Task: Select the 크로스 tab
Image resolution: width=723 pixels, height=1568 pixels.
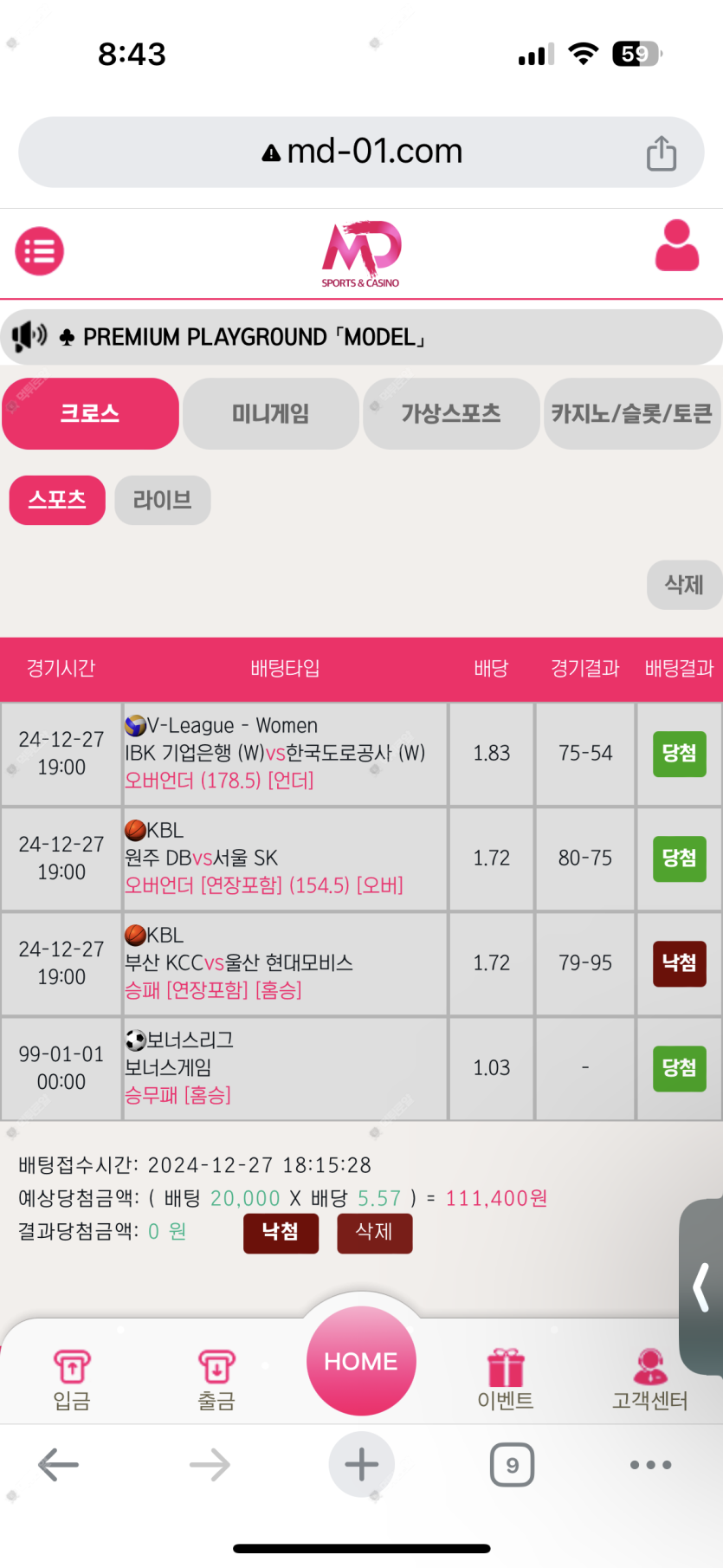Action: coord(90,413)
